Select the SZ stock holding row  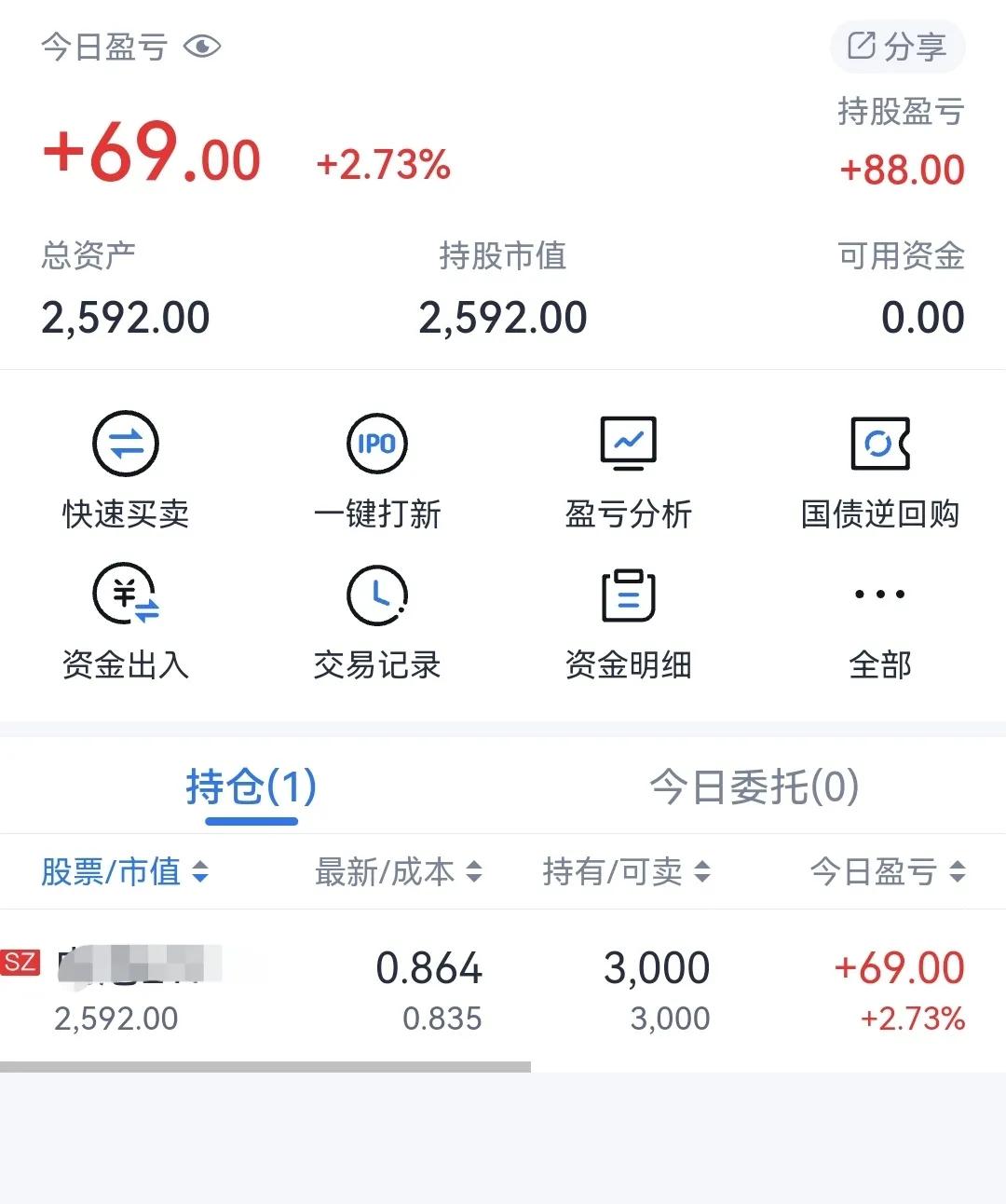click(x=503, y=988)
